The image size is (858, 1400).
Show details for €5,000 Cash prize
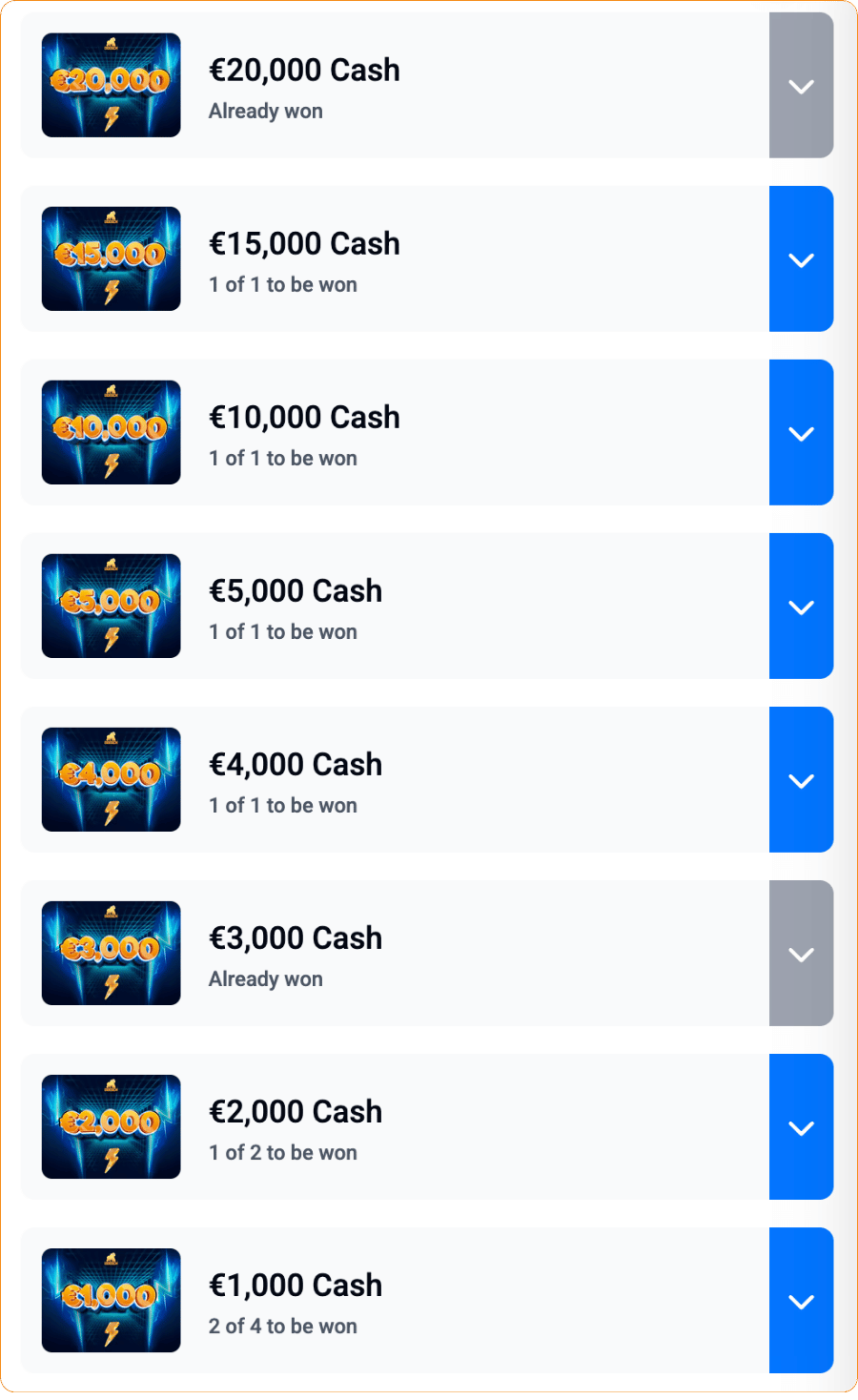pos(801,607)
